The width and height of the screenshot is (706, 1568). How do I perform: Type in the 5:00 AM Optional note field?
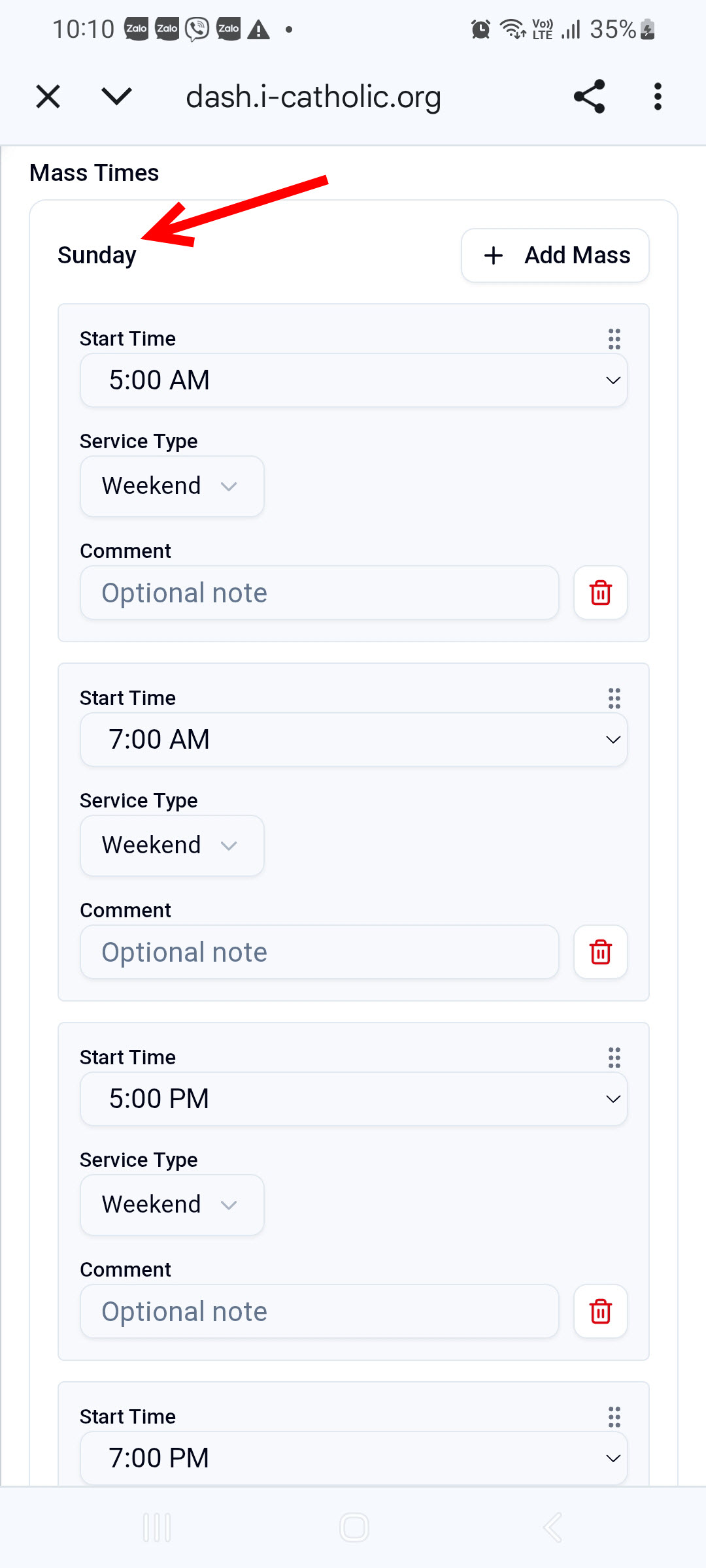pos(319,593)
